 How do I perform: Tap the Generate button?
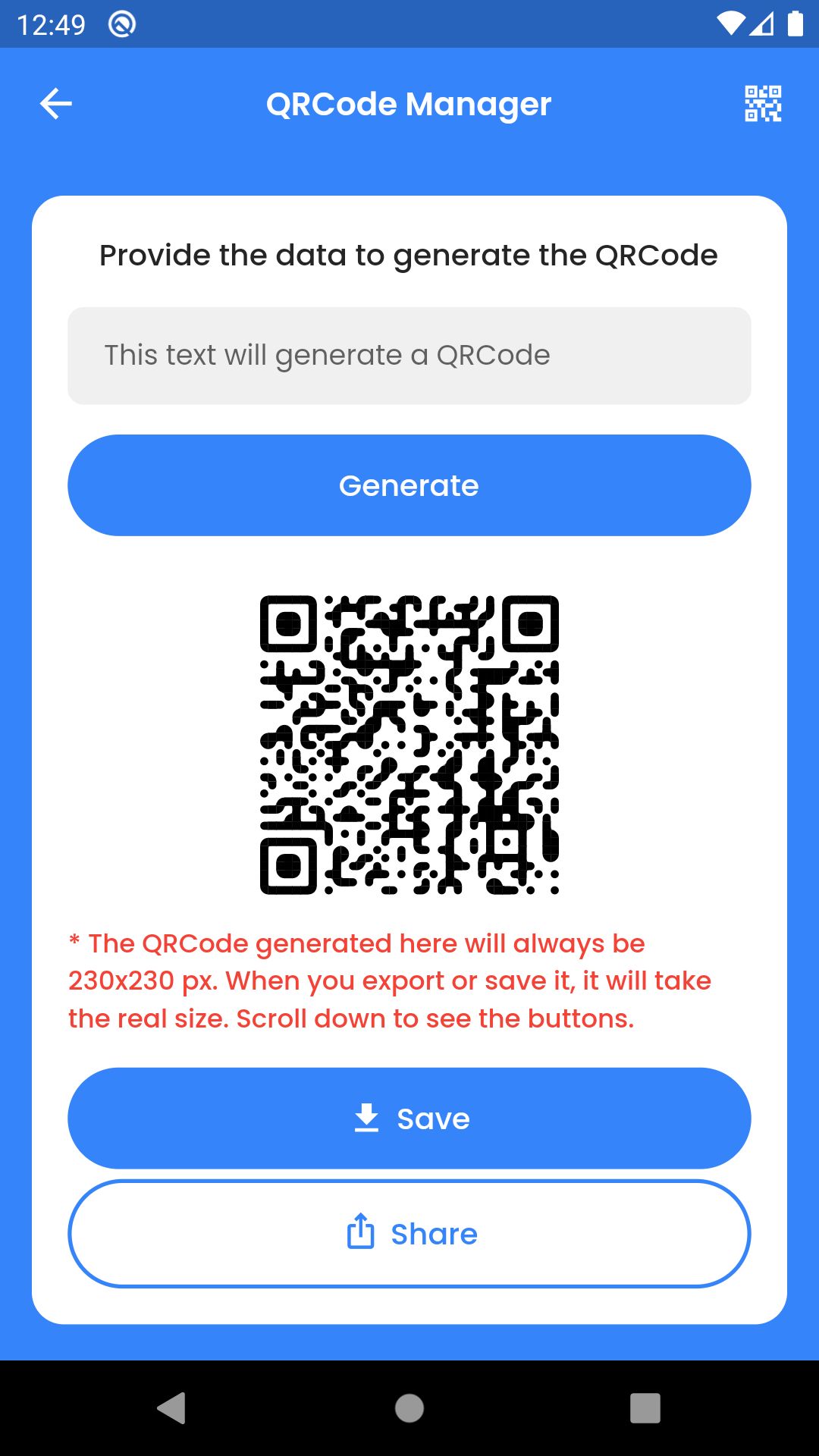(x=409, y=485)
